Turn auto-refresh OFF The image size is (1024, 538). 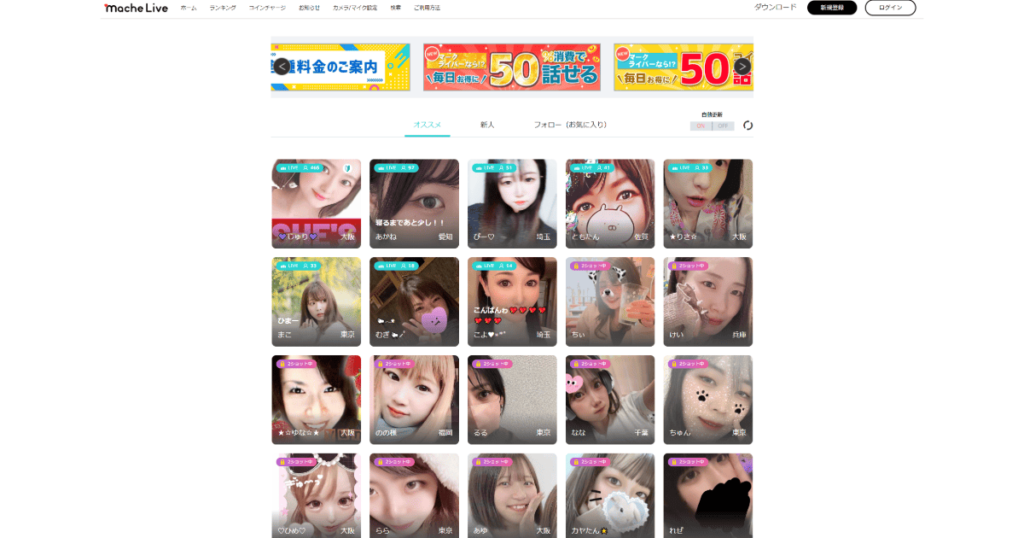click(723, 126)
